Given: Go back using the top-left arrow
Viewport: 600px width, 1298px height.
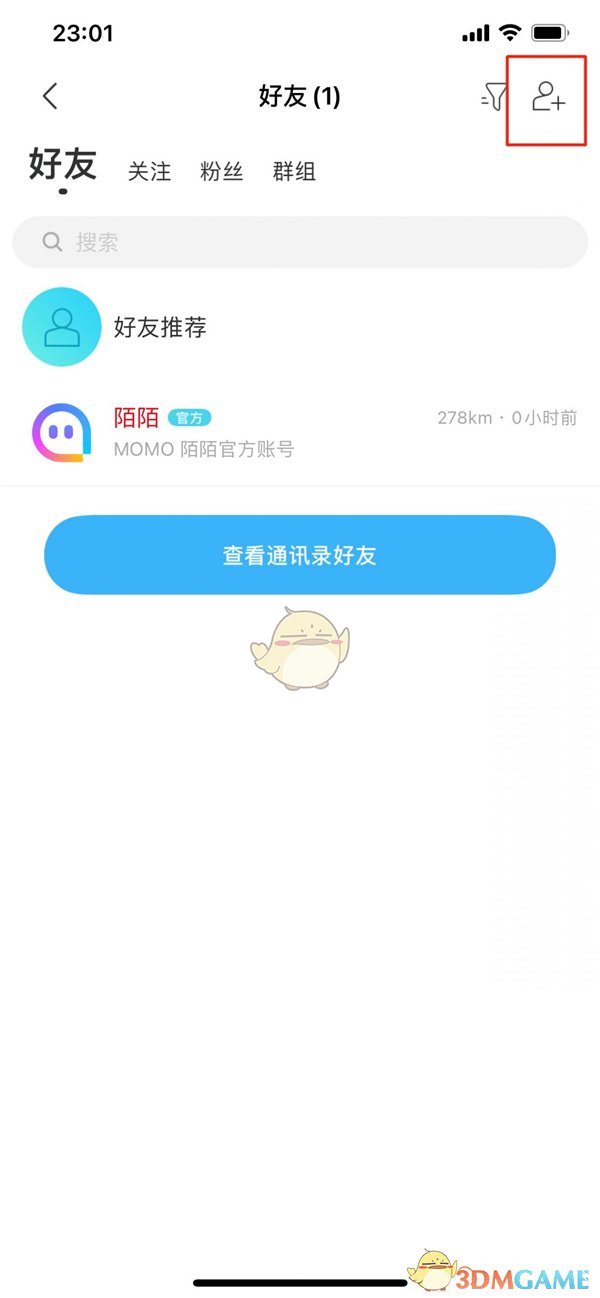Looking at the screenshot, I should 50,96.
